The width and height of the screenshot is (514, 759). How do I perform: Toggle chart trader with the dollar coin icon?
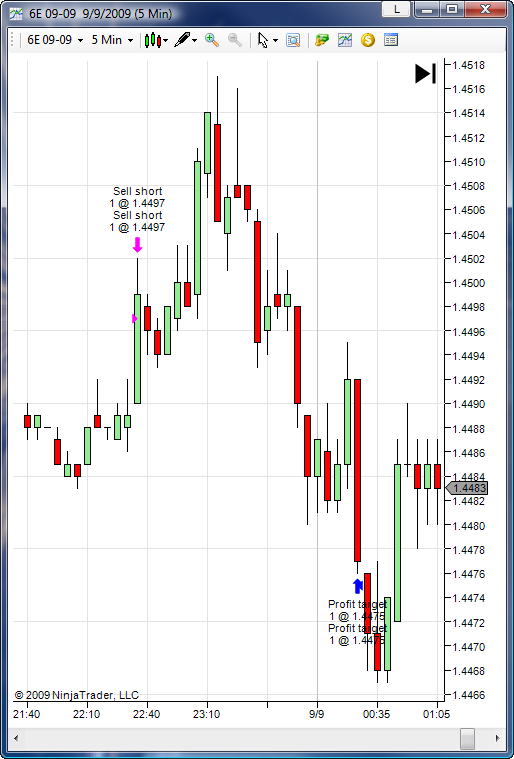pyautogui.click(x=368, y=40)
